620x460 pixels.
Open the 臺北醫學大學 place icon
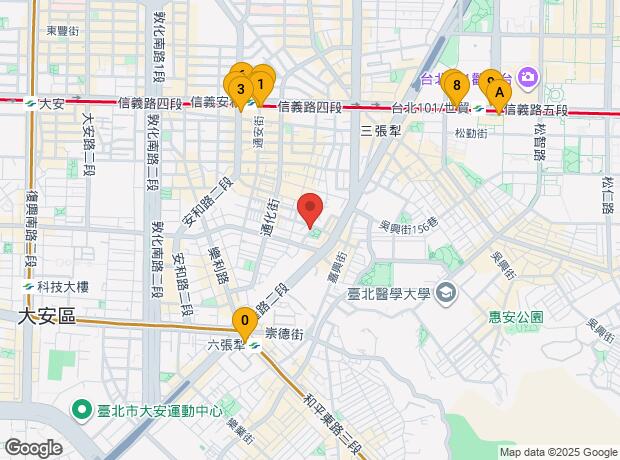click(x=446, y=294)
